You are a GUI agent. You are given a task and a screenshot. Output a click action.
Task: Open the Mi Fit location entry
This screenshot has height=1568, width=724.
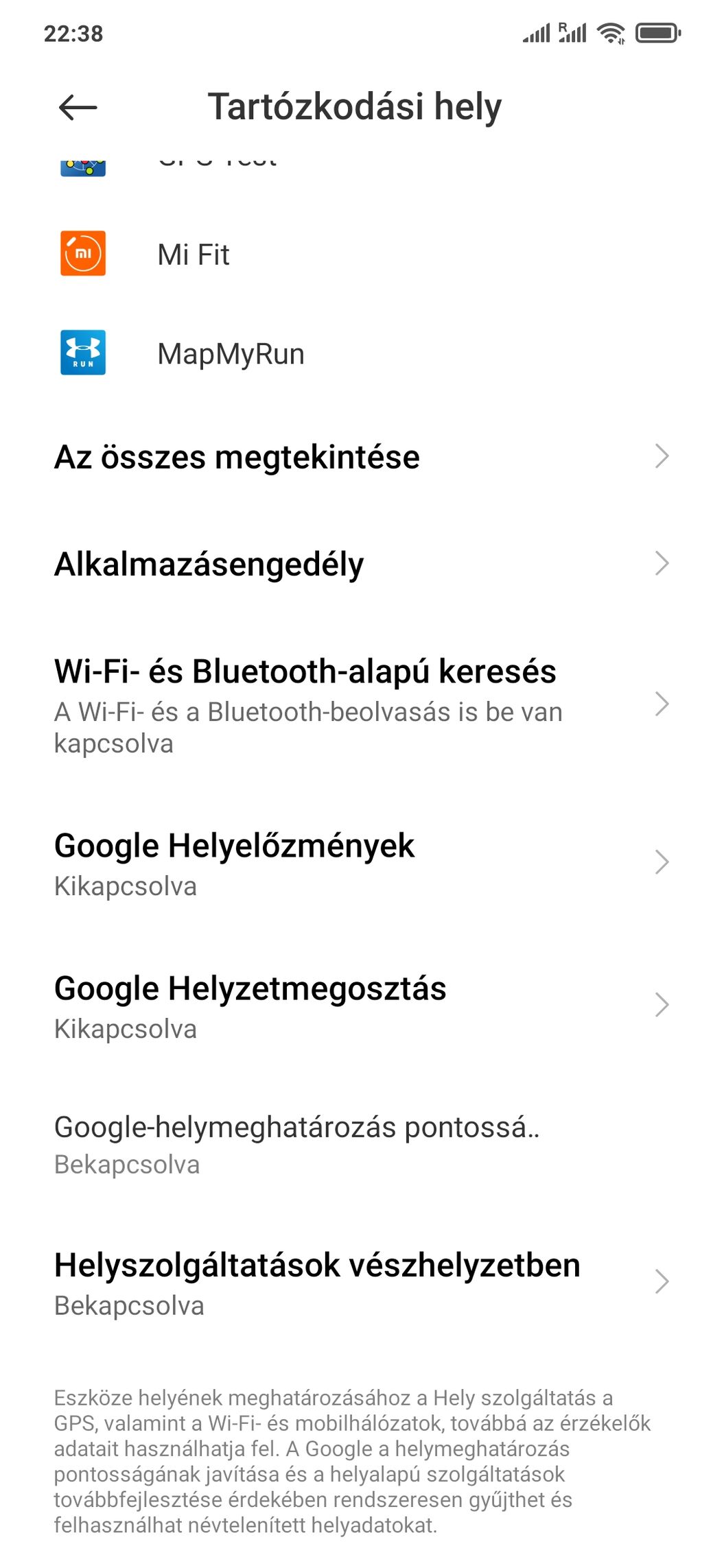coord(194,254)
